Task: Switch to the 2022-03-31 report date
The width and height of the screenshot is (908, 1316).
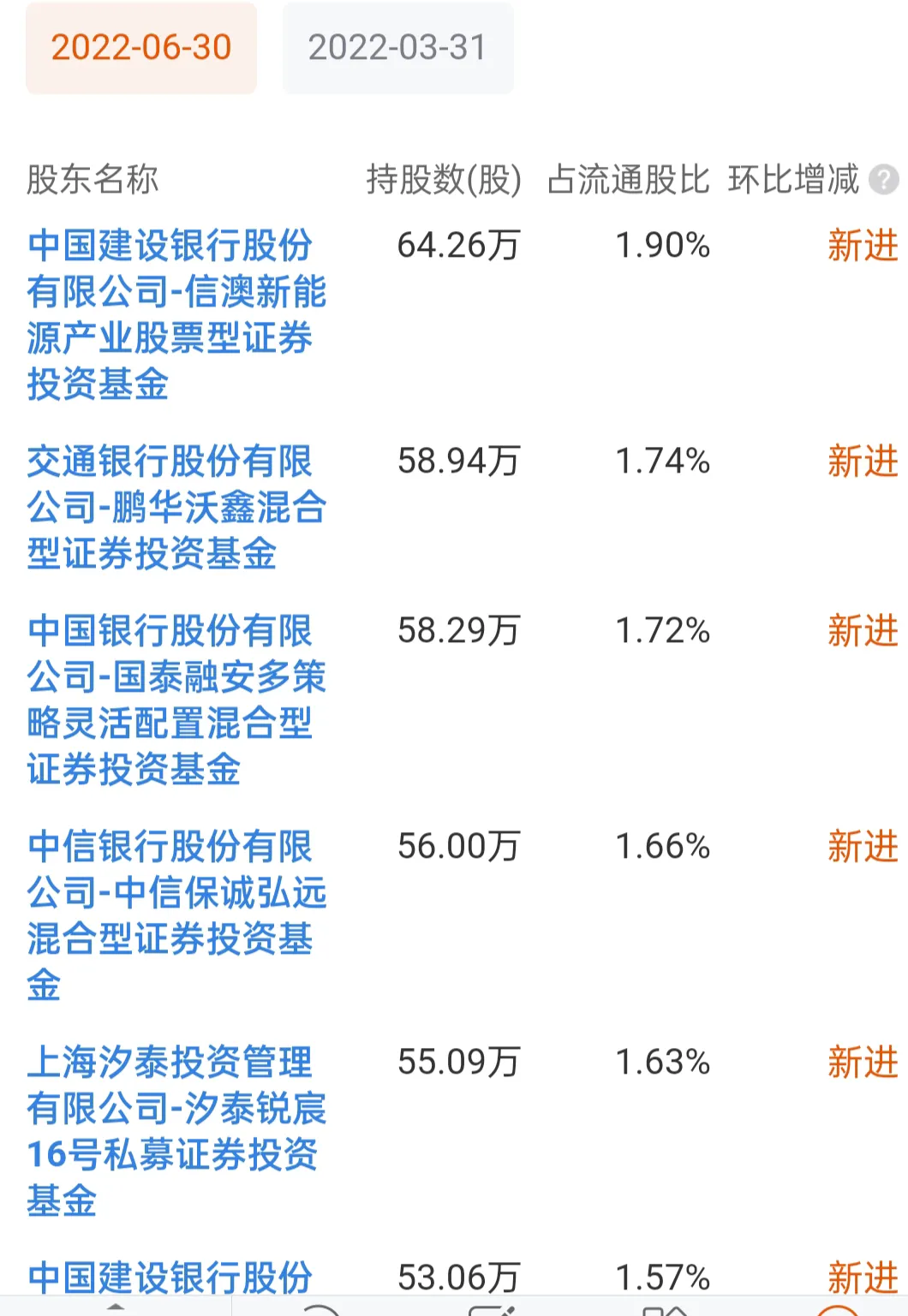Action: point(397,48)
